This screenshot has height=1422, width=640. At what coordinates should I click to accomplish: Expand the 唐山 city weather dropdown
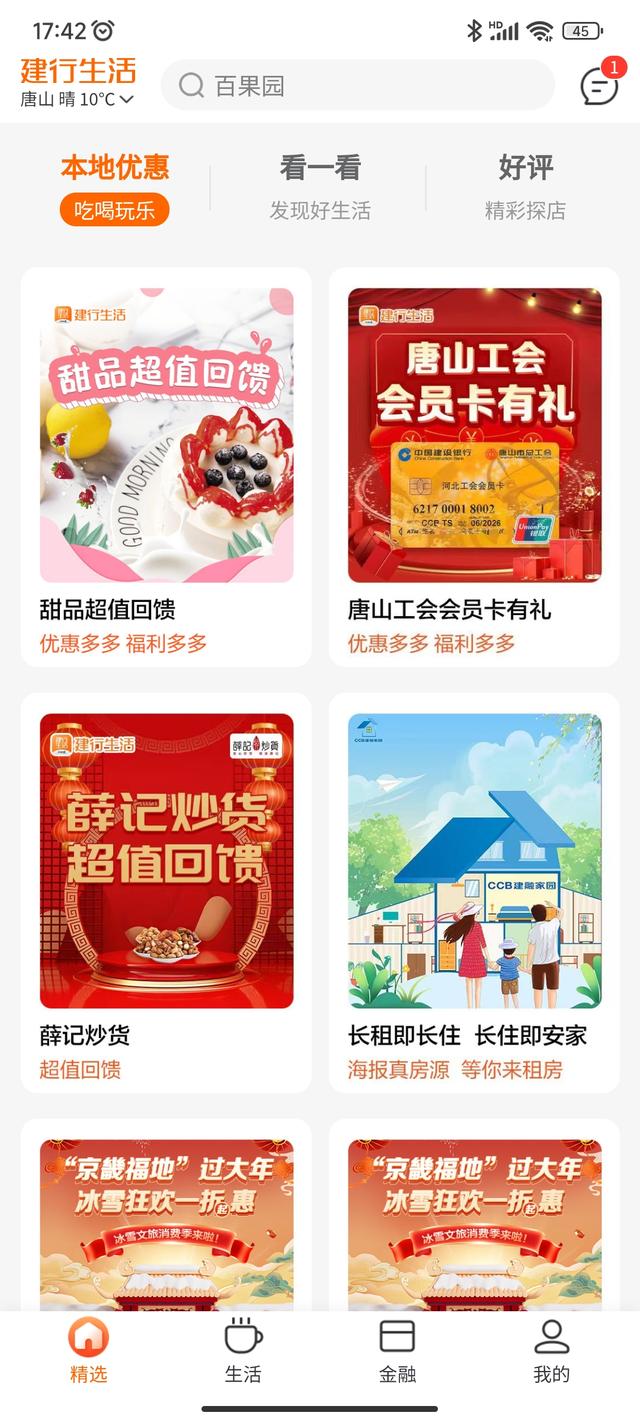78,99
